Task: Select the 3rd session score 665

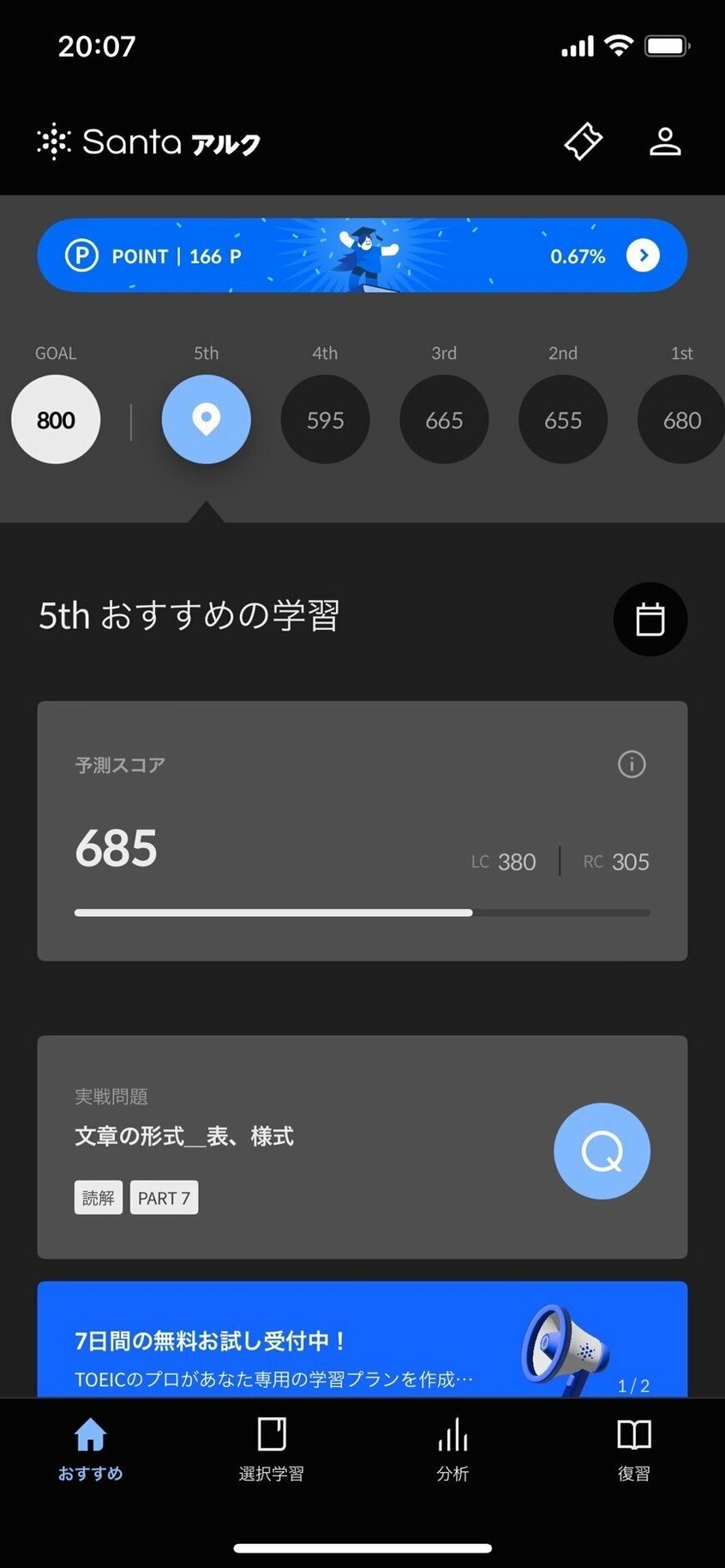Action: (444, 420)
